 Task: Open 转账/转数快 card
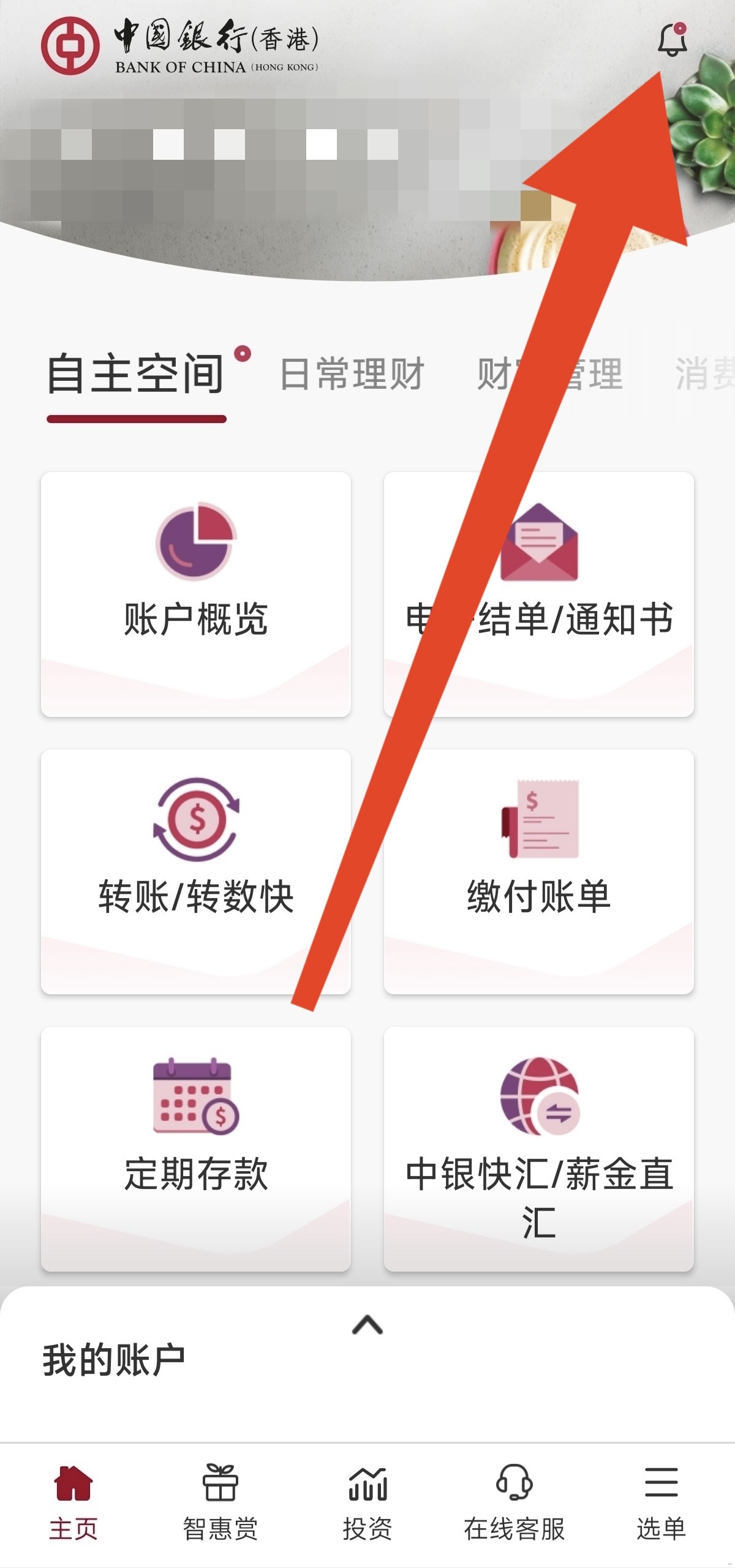(196, 871)
